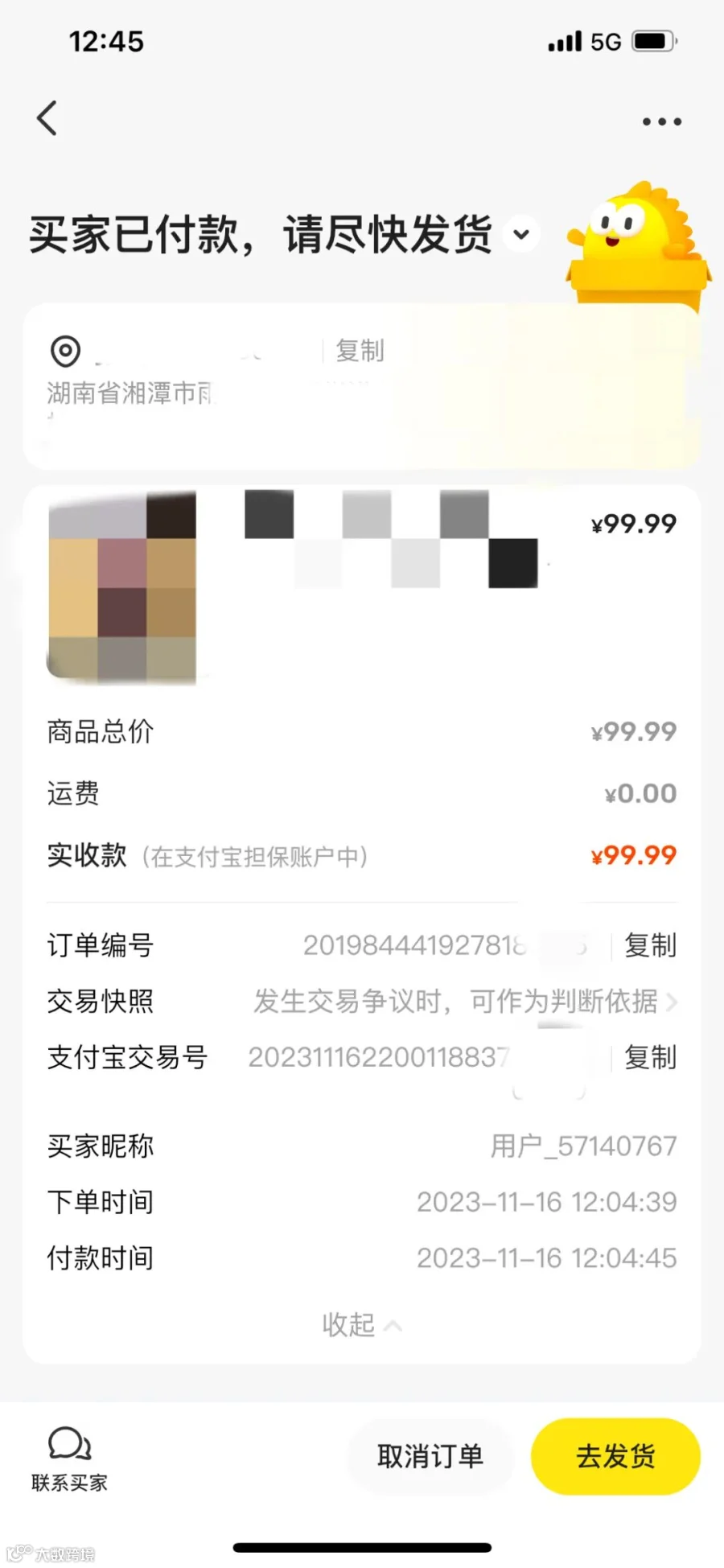Open the three-dot overflow menu
The height and width of the screenshot is (1568, 724).
click(x=661, y=121)
